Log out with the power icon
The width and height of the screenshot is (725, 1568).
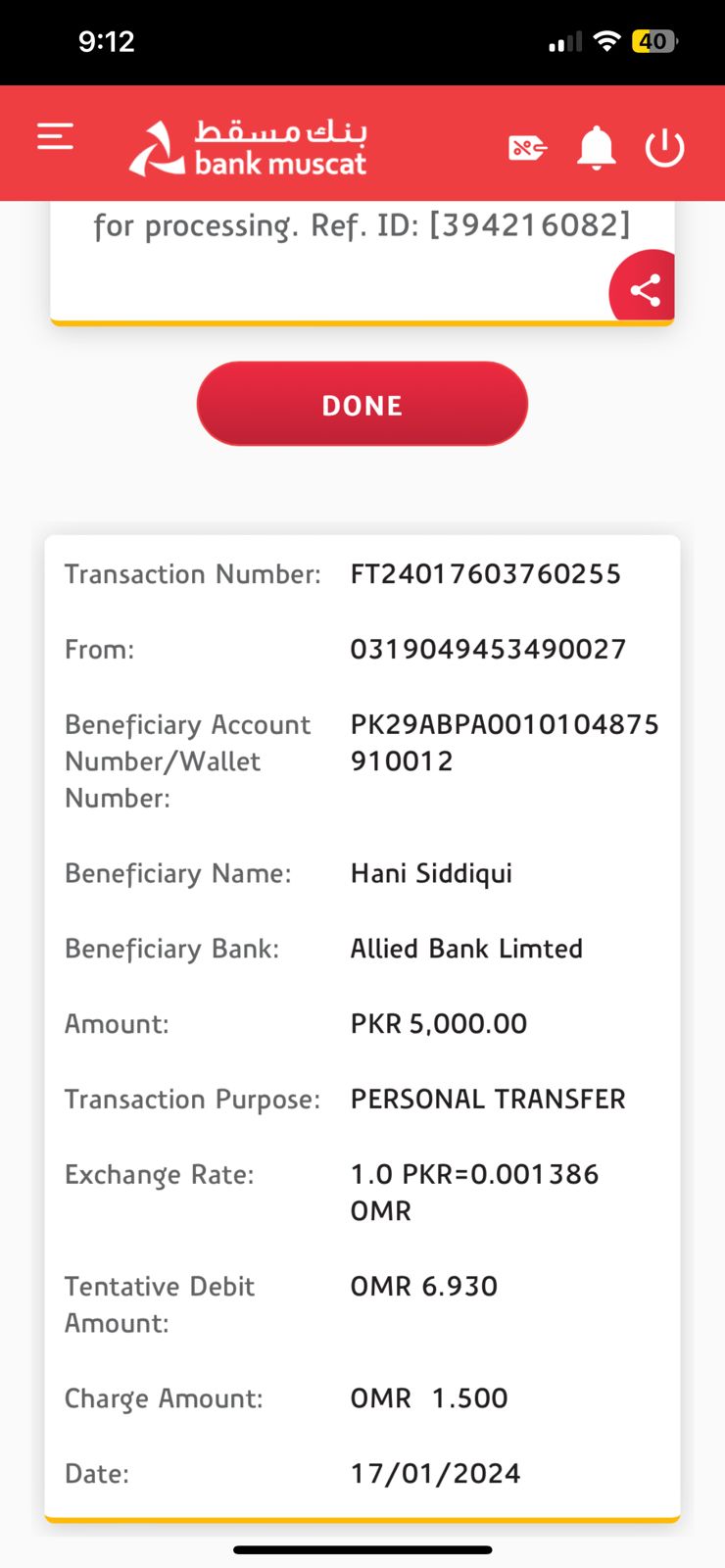[664, 148]
